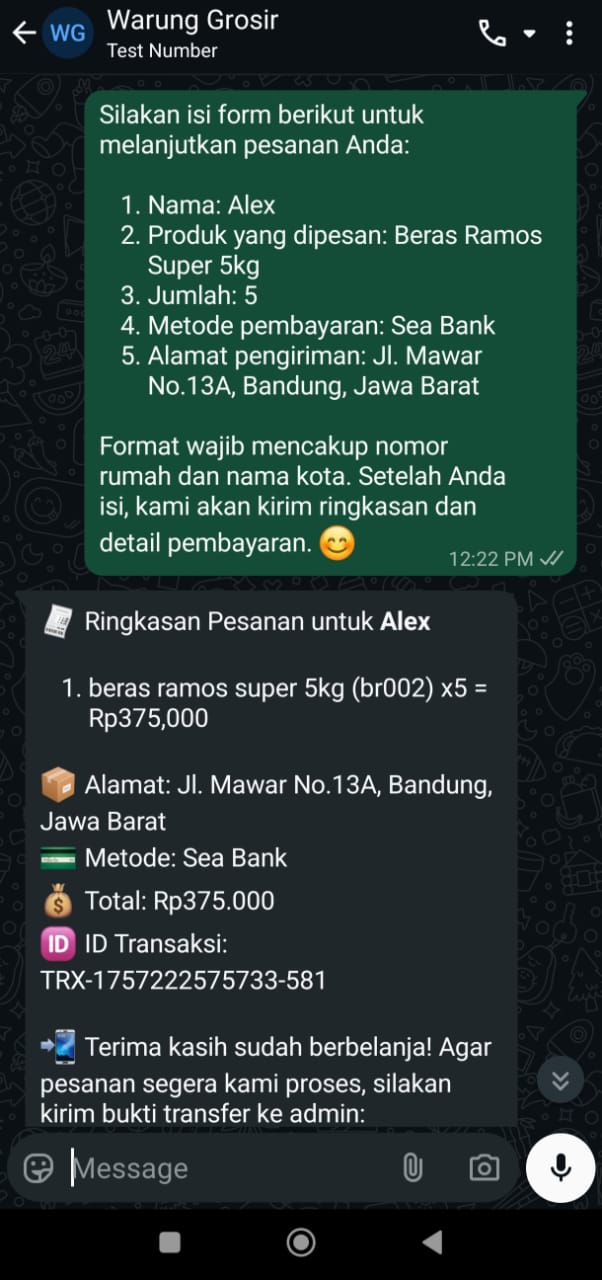Attach a file with the paperclip
Viewport: 602px width, 1280px height.
(412, 1168)
